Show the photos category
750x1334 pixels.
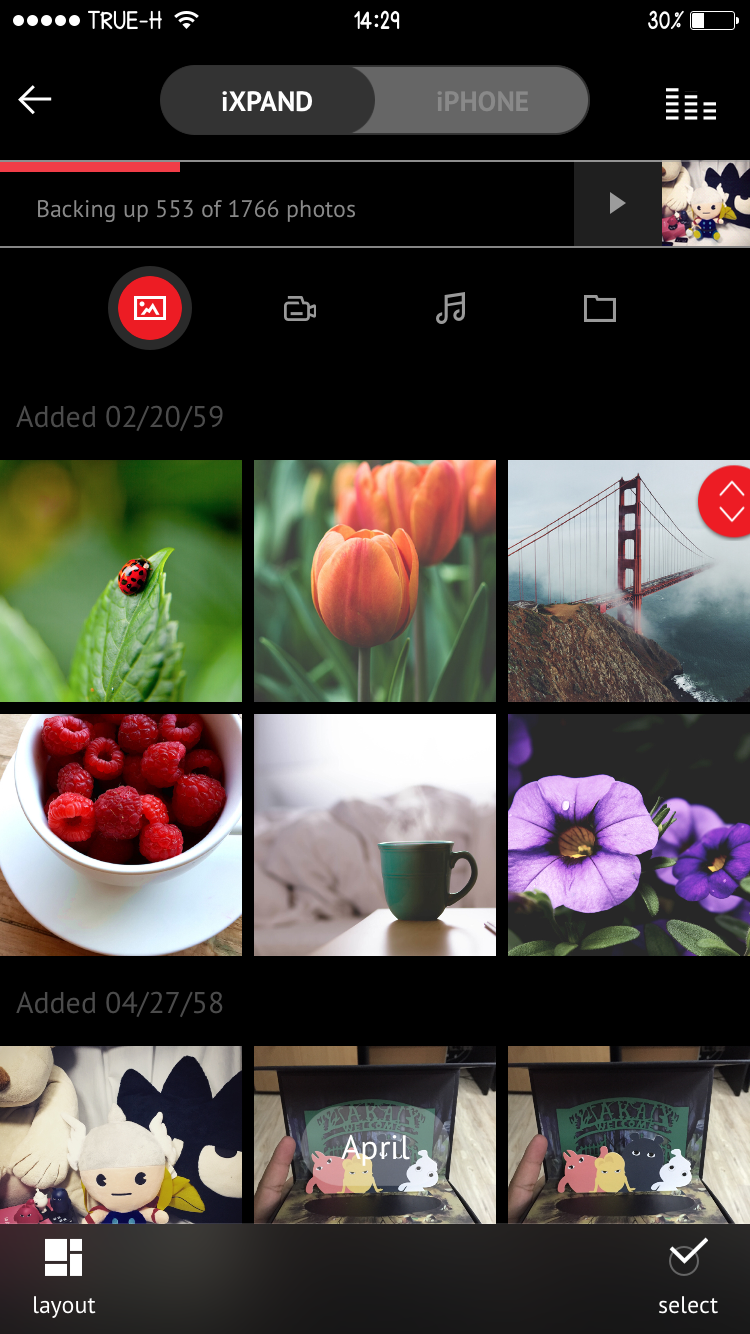150,308
